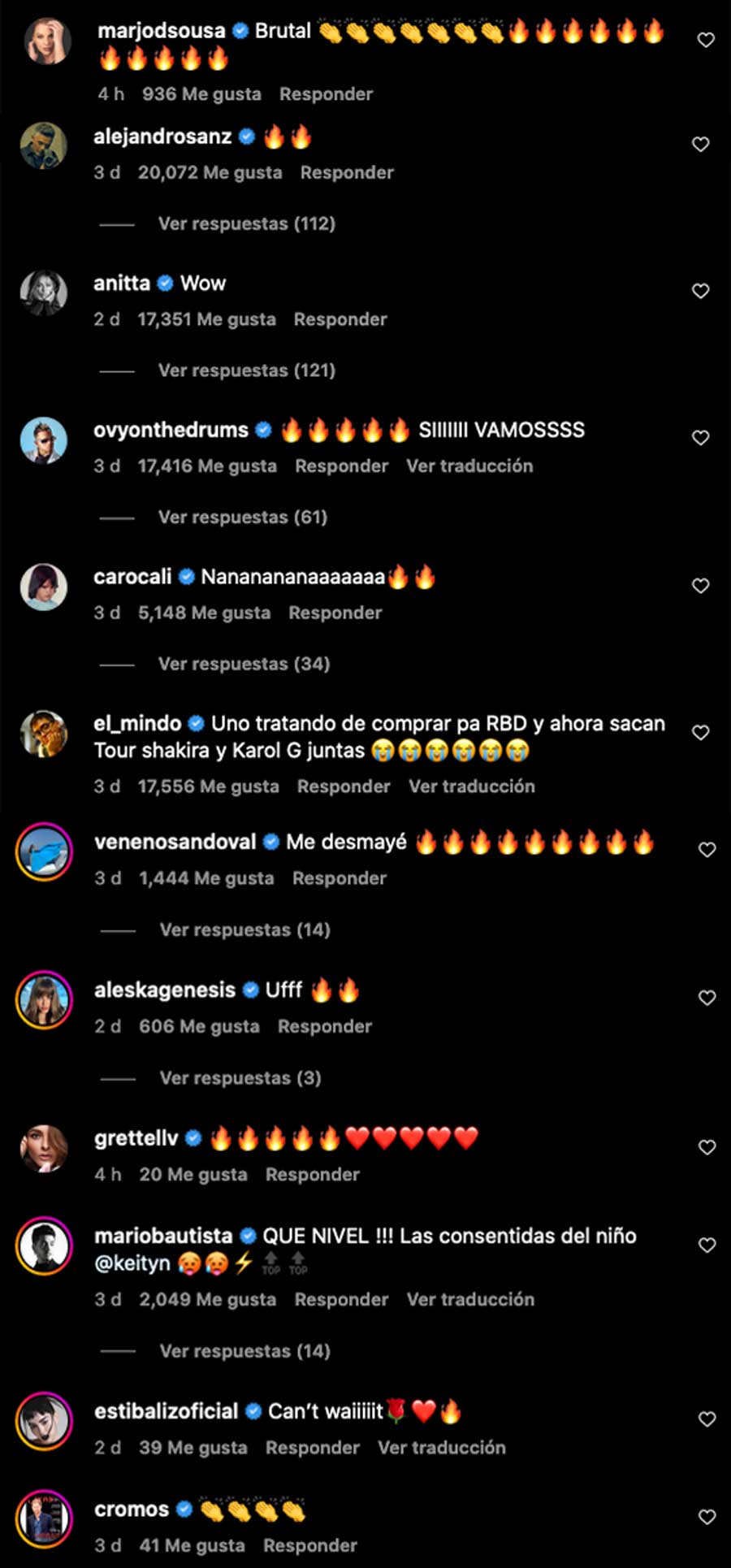Screen dimensions: 731x1568
Task: Like marjodsousa's Brutal comment
Action: 706,40
